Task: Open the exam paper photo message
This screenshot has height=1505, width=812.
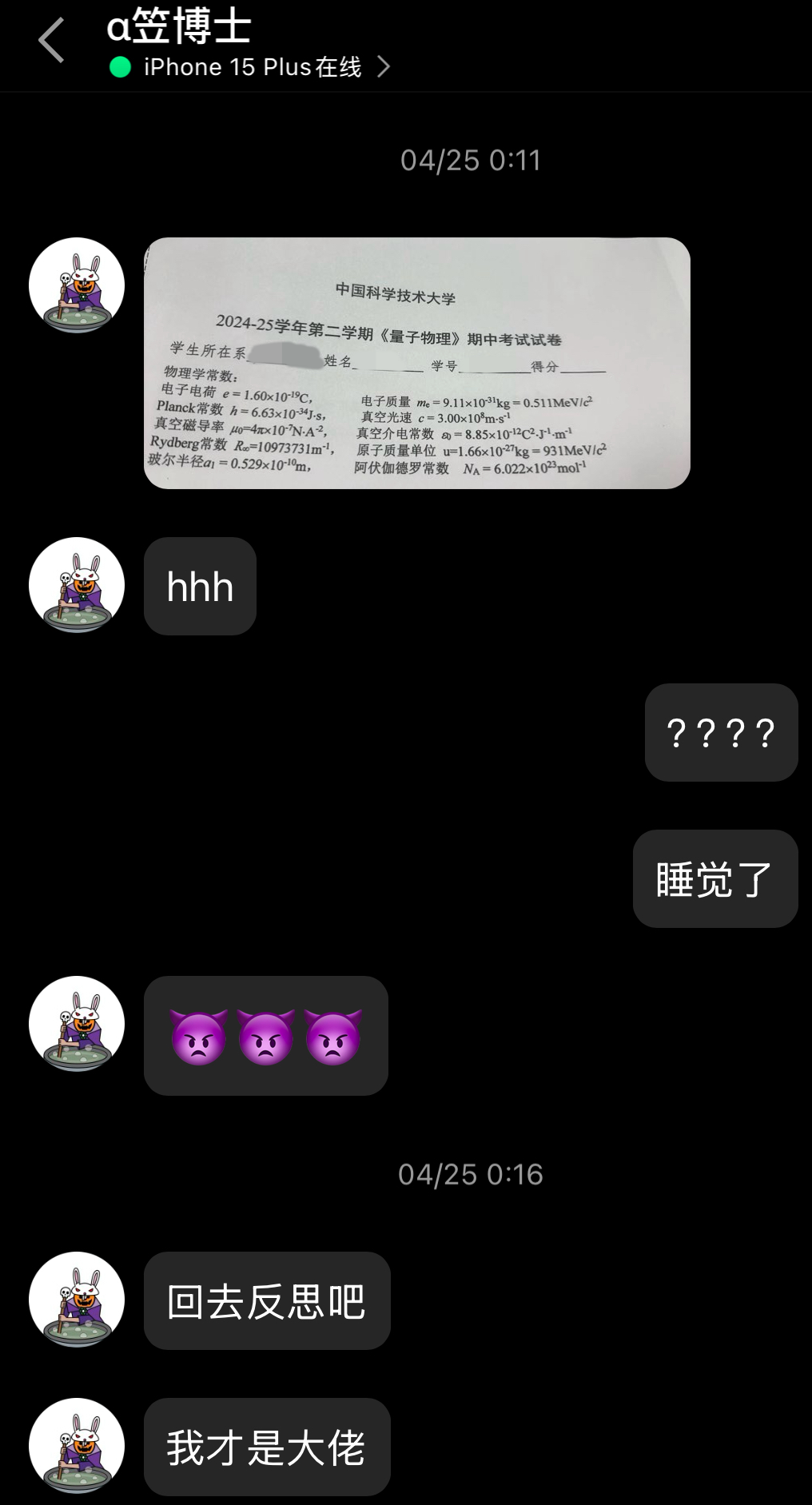Action: pyautogui.click(x=416, y=363)
